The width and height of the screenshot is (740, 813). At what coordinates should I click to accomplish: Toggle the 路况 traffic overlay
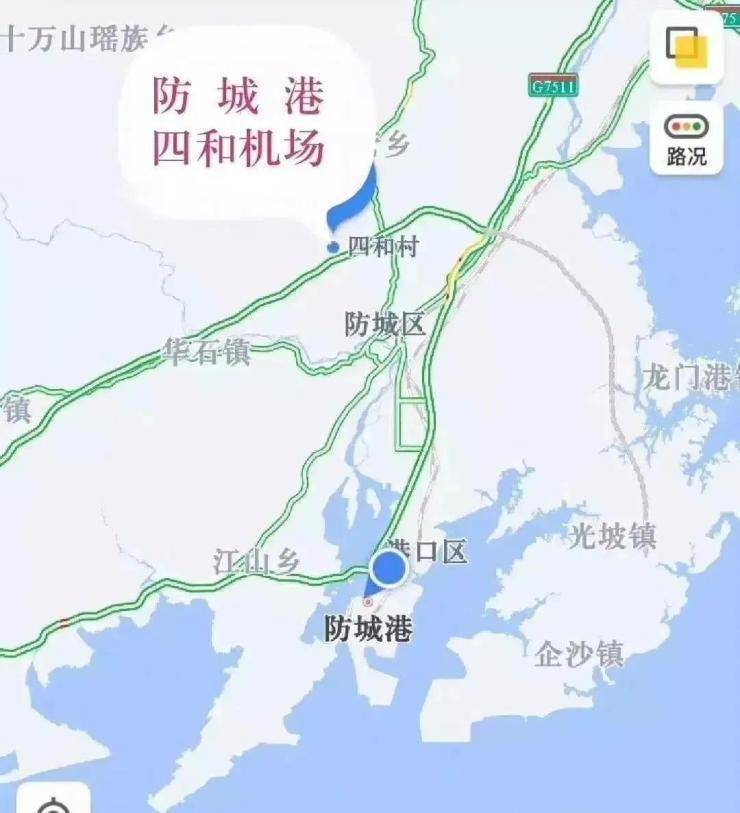686,138
